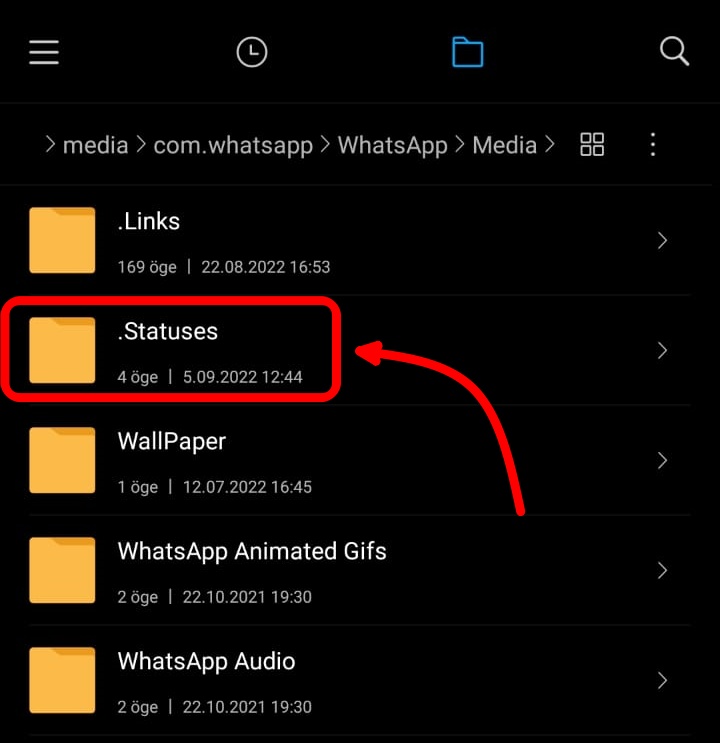Screen dimensions: 720x743
Task: Switch to the recent files tab
Action: [x=251, y=52]
